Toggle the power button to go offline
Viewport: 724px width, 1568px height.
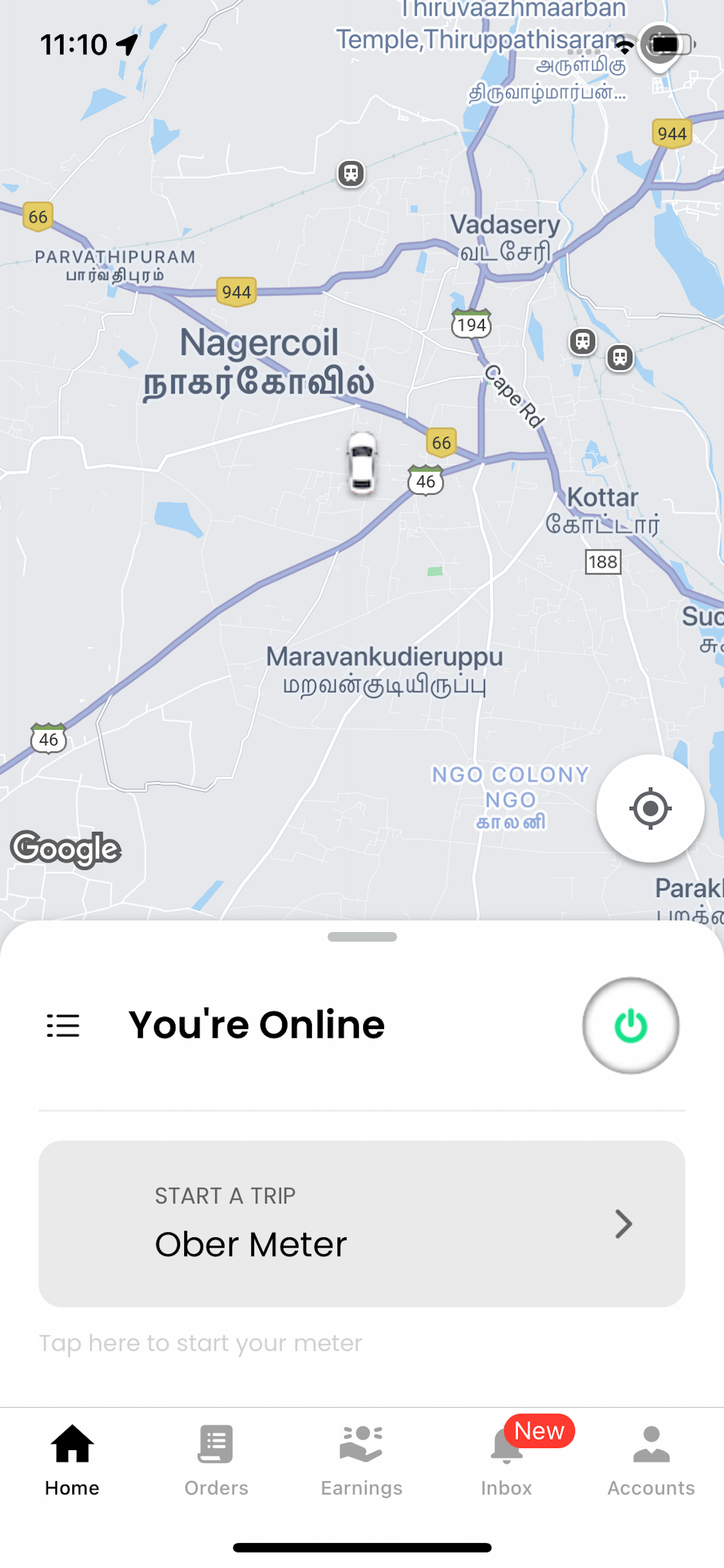click(x=631, y=1026)
